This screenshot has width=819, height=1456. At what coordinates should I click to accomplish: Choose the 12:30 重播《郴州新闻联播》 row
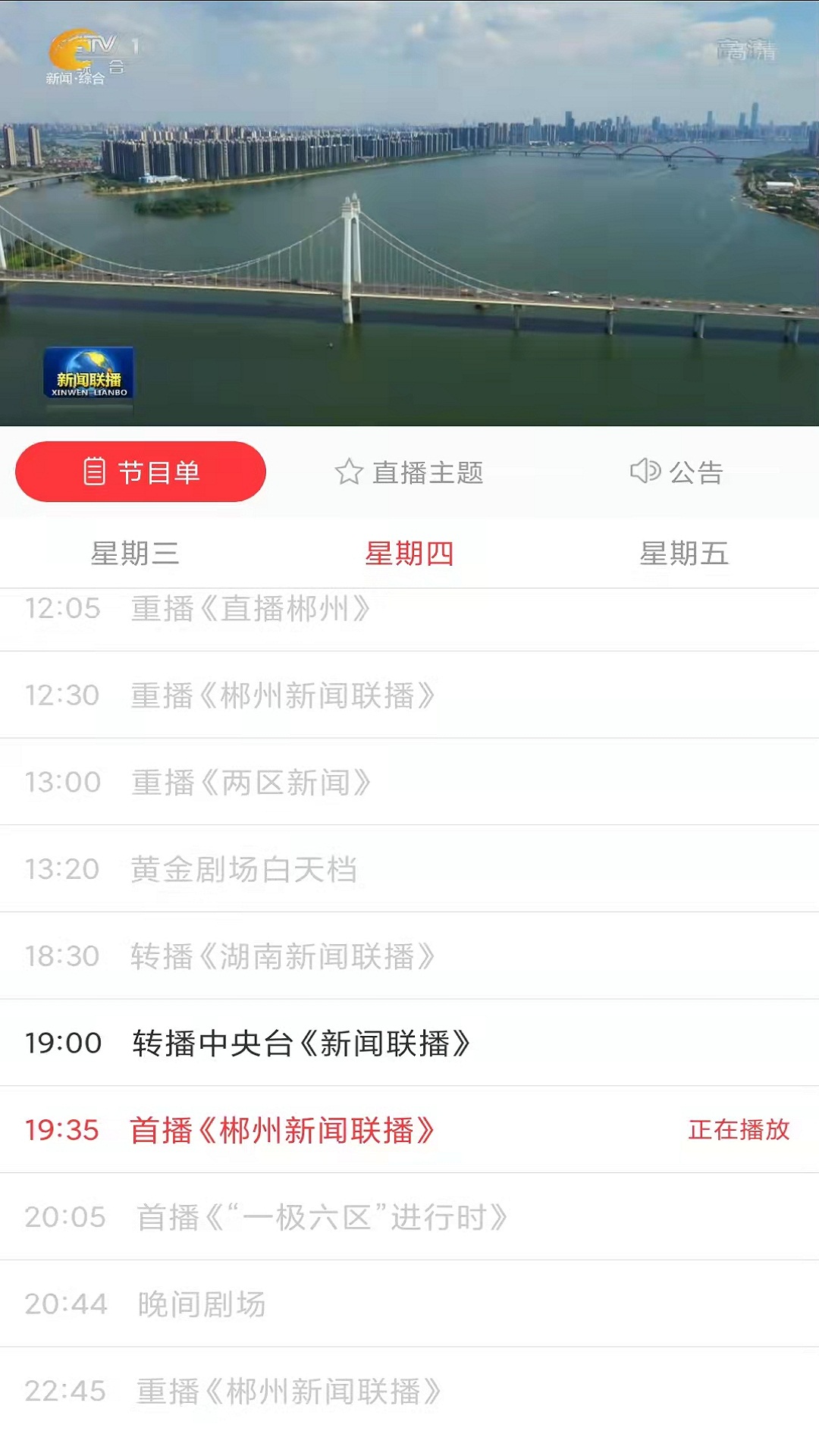(x=409, y=695)
